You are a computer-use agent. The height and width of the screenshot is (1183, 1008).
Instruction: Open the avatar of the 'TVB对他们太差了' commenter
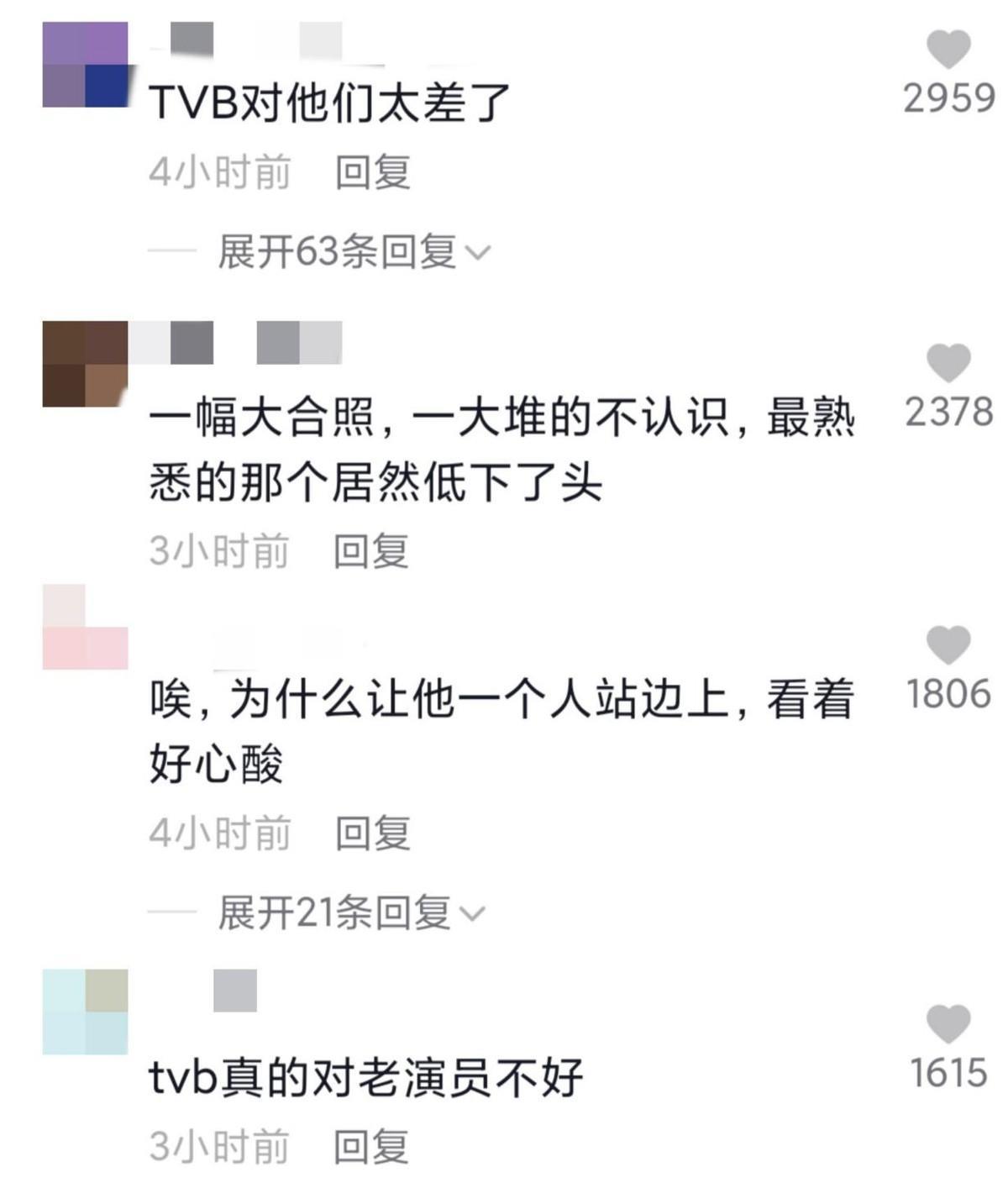click(85, 65)
